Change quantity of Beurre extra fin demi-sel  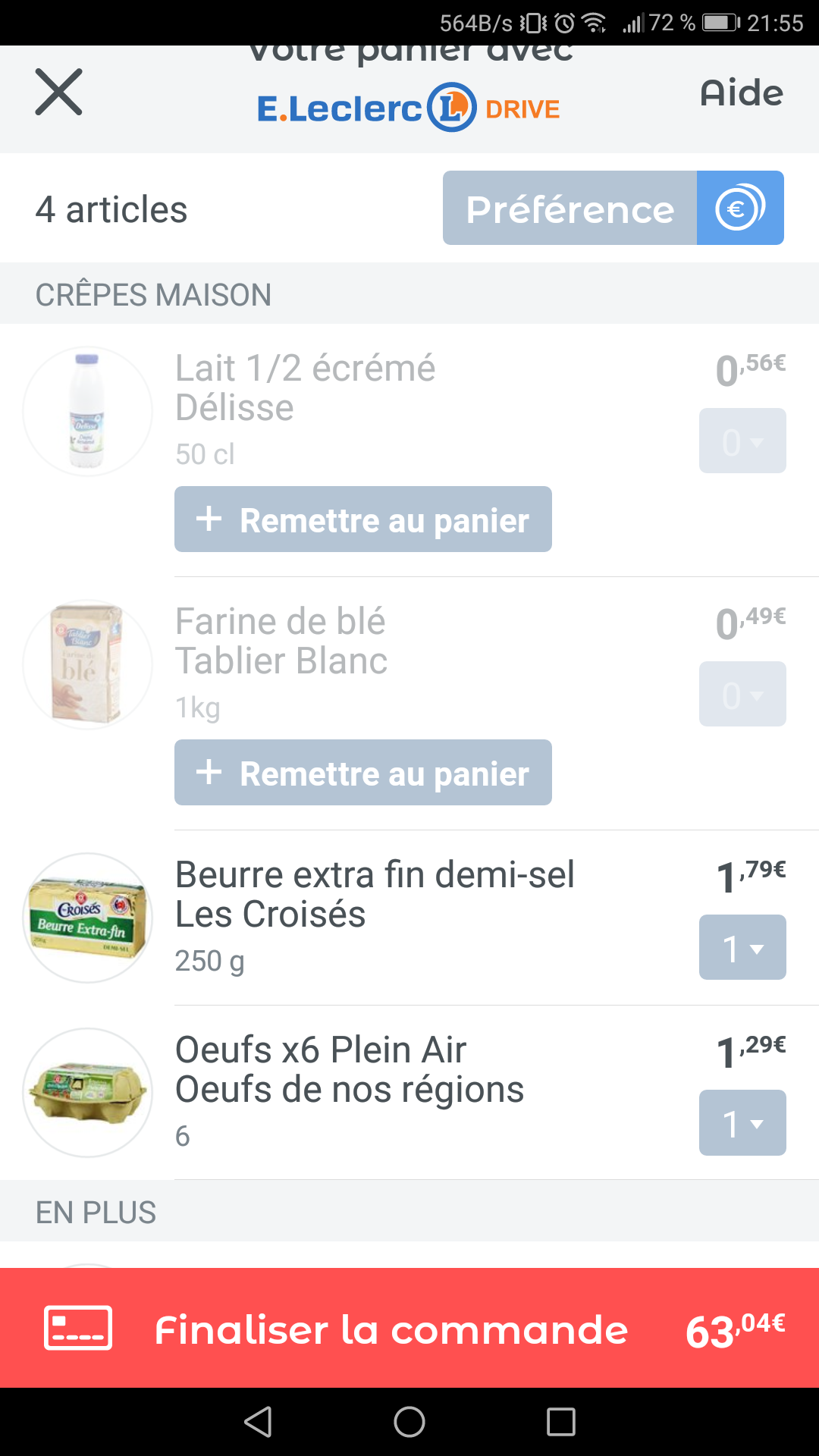point(742,947)
